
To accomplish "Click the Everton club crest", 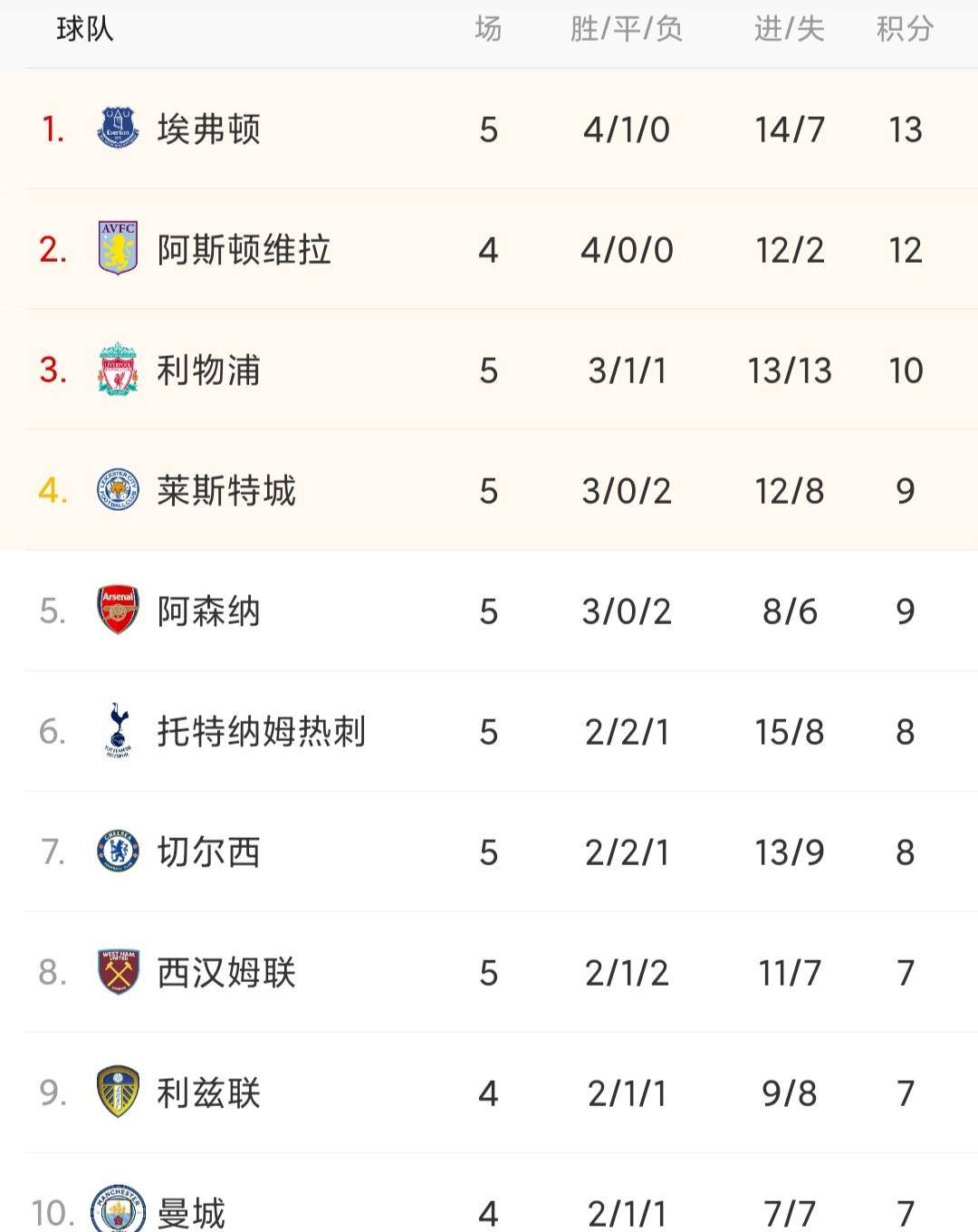I will pos(118,129).
